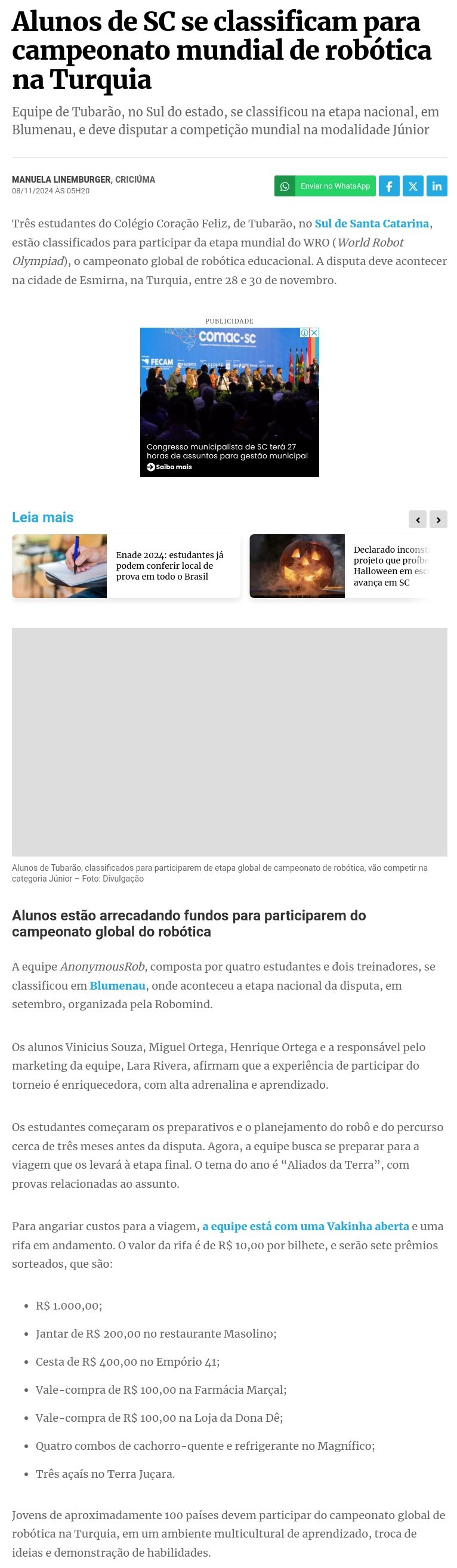Share the article via Enviar no WhatsApp

coord(325,186)
